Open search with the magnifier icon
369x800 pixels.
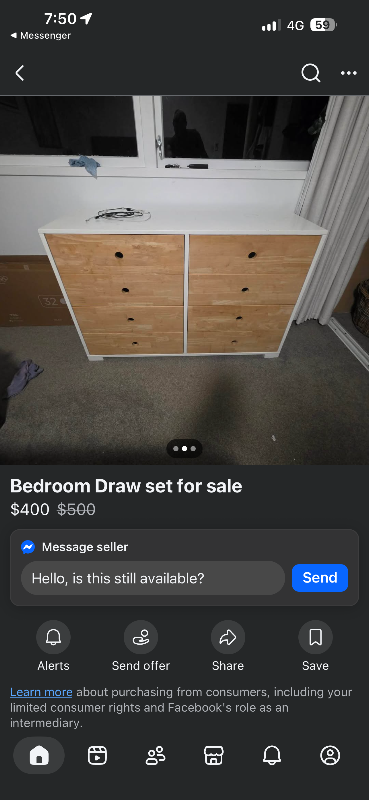310,73
